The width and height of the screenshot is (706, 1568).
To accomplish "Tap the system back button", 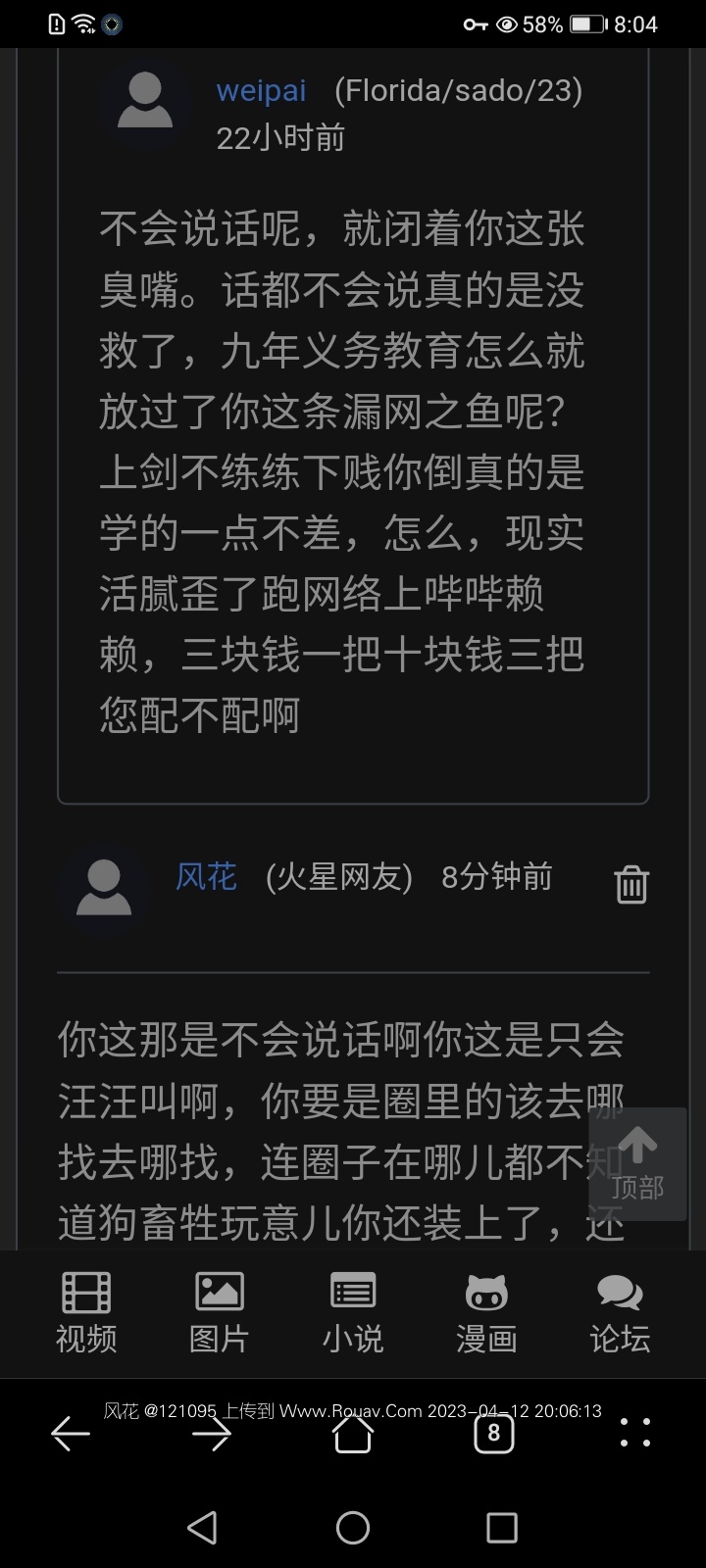I will tap(202, 1527).
